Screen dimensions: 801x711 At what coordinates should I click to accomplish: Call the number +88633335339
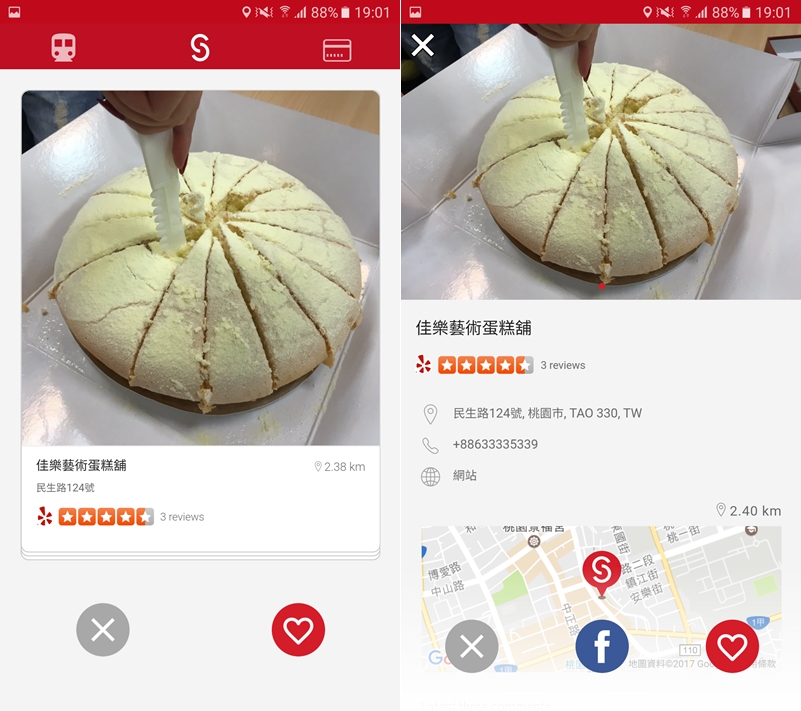(494, 444)
